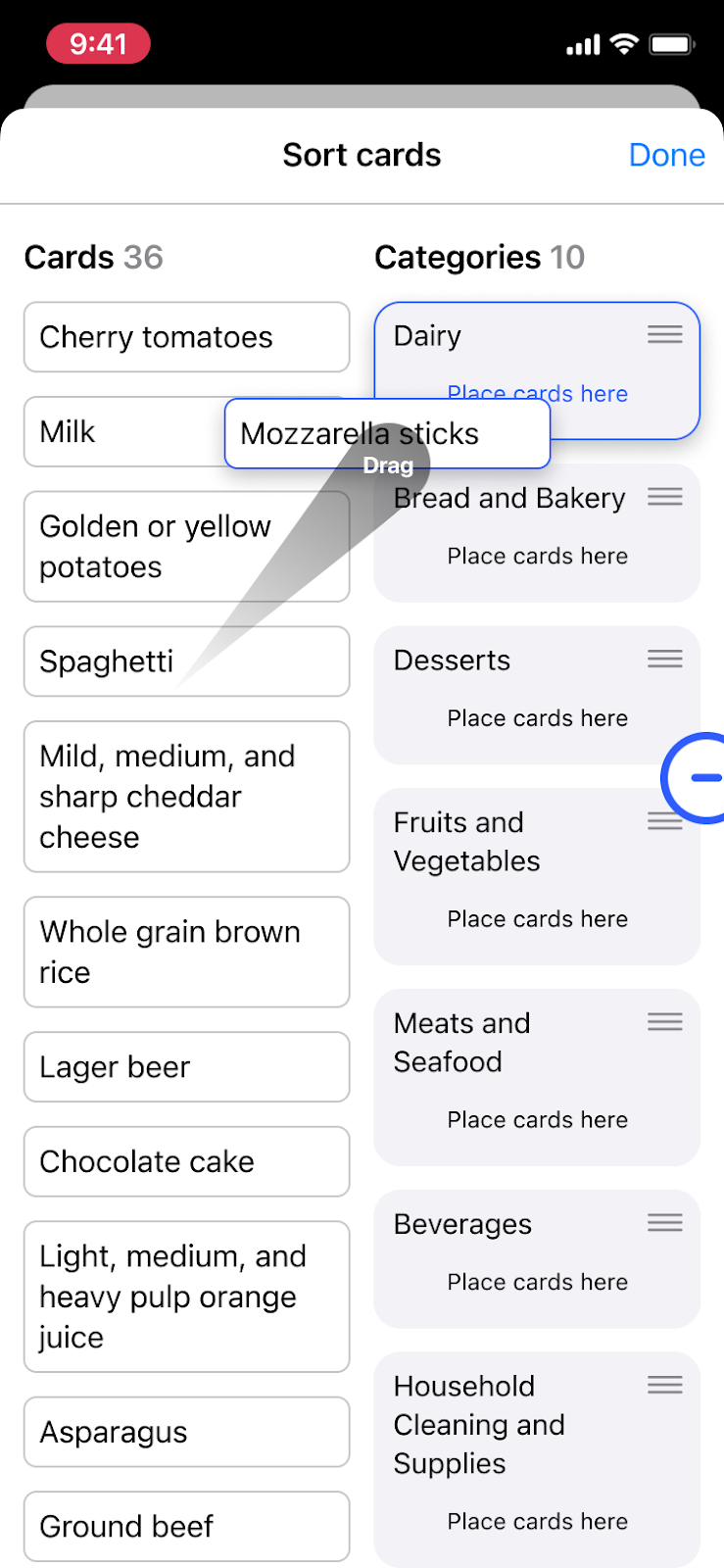Open the Fruits and Vegetables category
This screenshot has height=1568, width=724.
tap(537, 876)
